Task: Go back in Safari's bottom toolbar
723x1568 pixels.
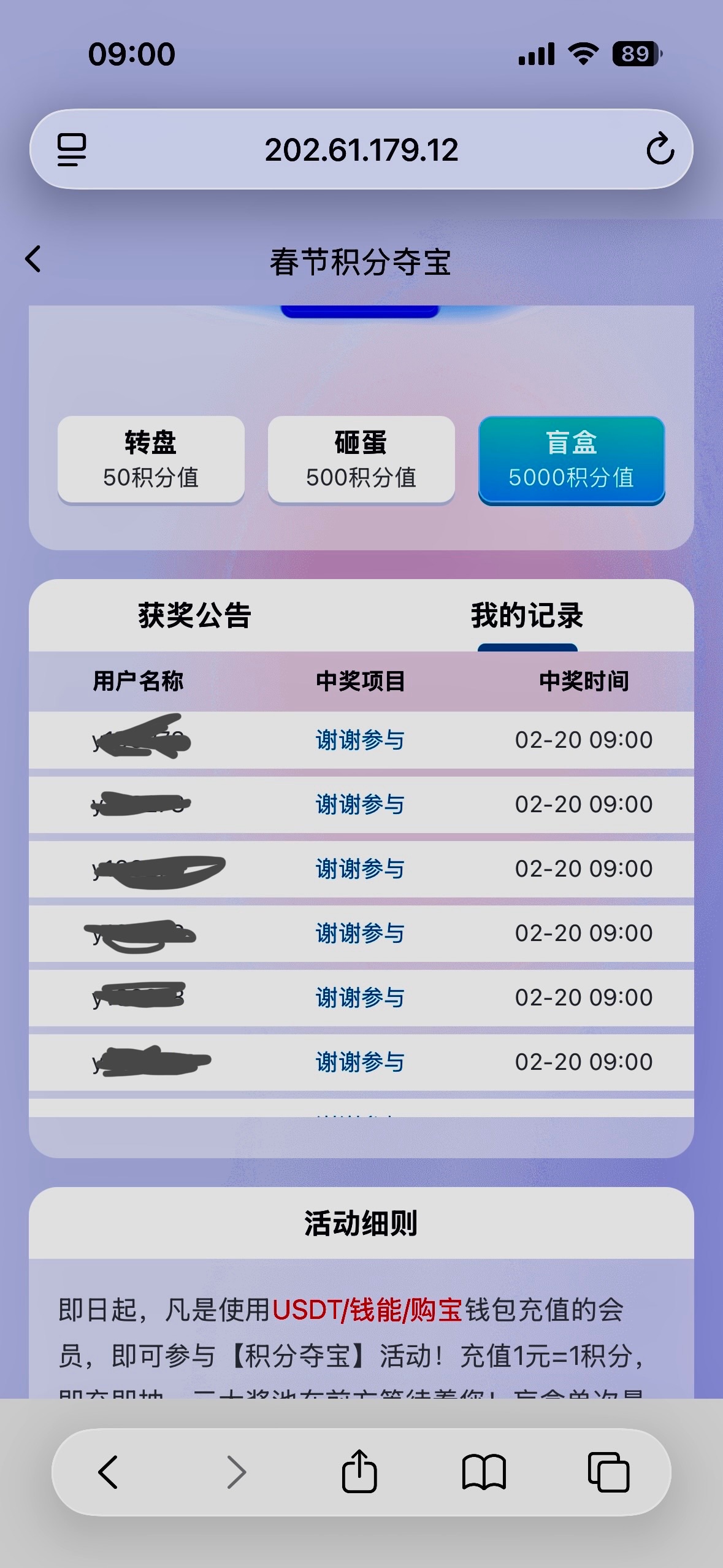Action: (108, 1472)
